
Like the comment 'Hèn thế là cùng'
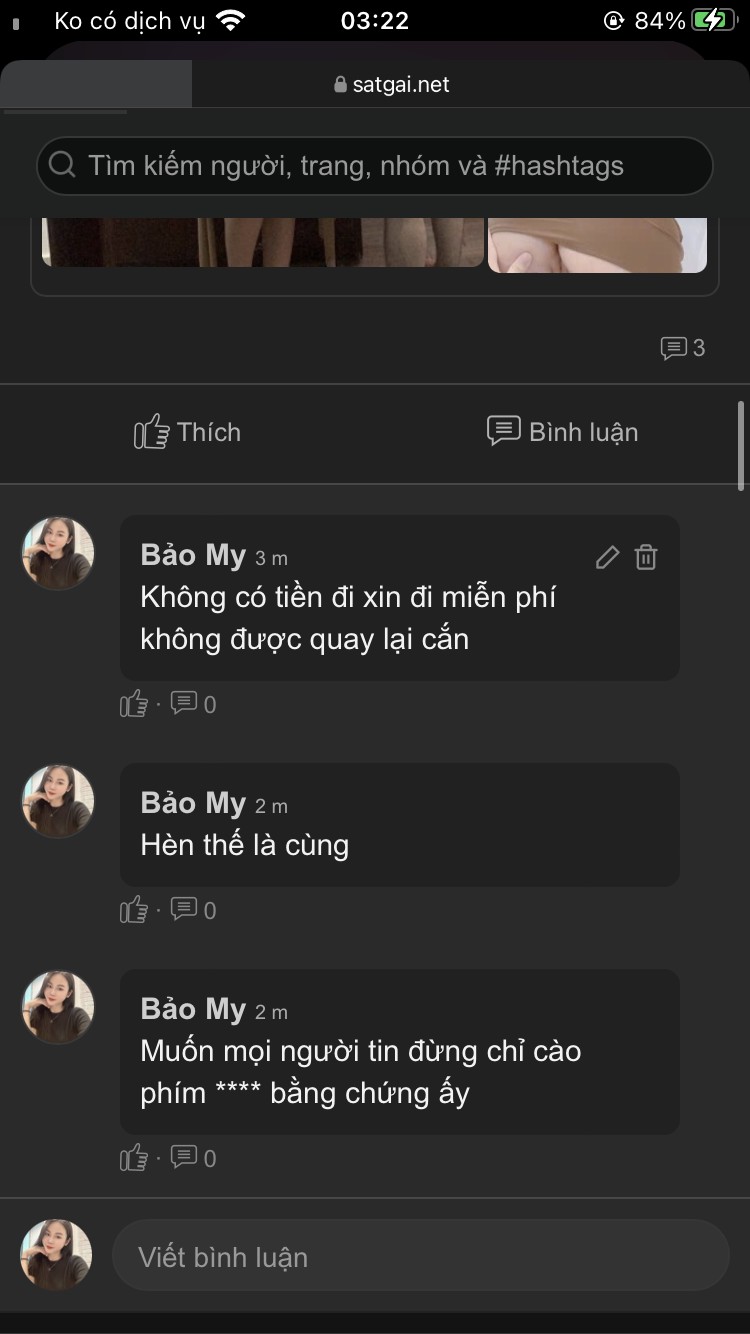click(134, 910)
